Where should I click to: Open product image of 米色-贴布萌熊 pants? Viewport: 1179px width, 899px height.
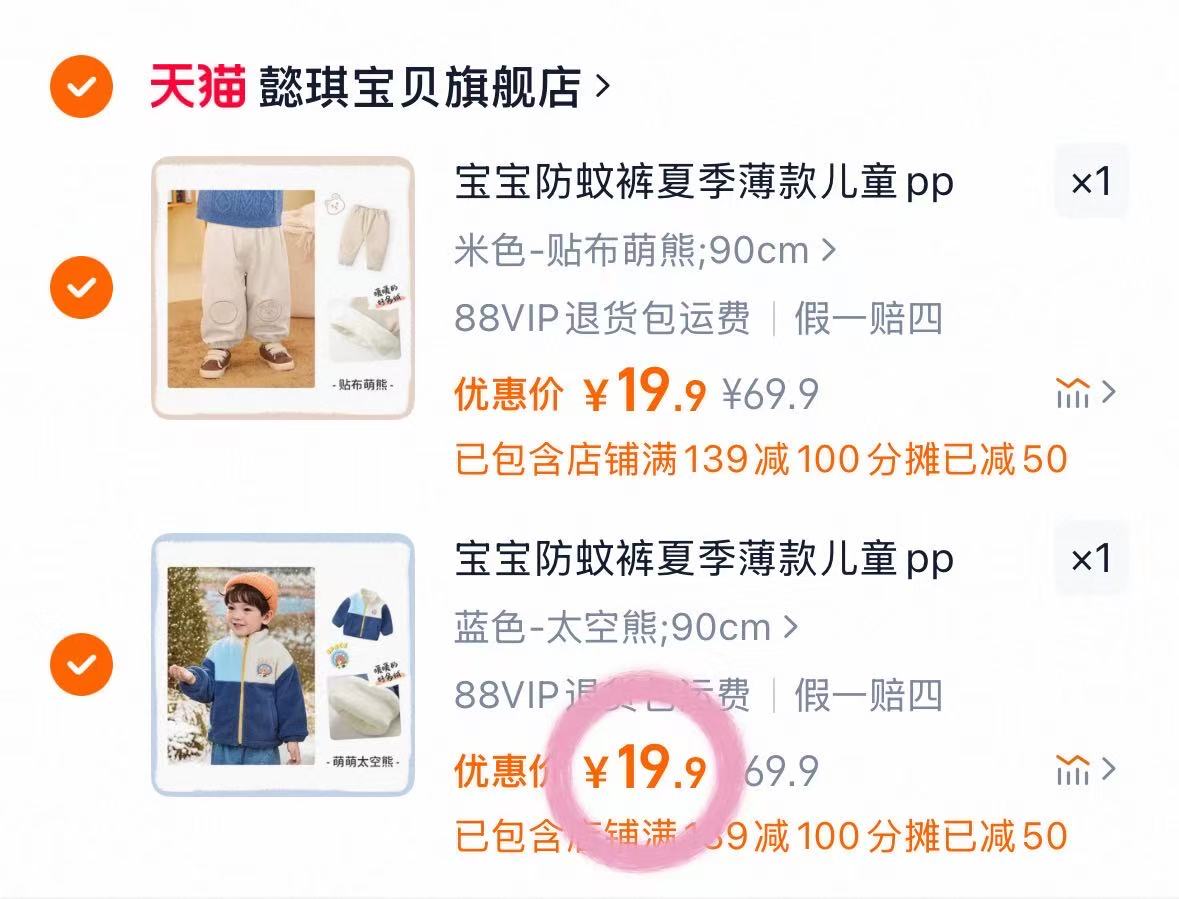coord(283,288)
